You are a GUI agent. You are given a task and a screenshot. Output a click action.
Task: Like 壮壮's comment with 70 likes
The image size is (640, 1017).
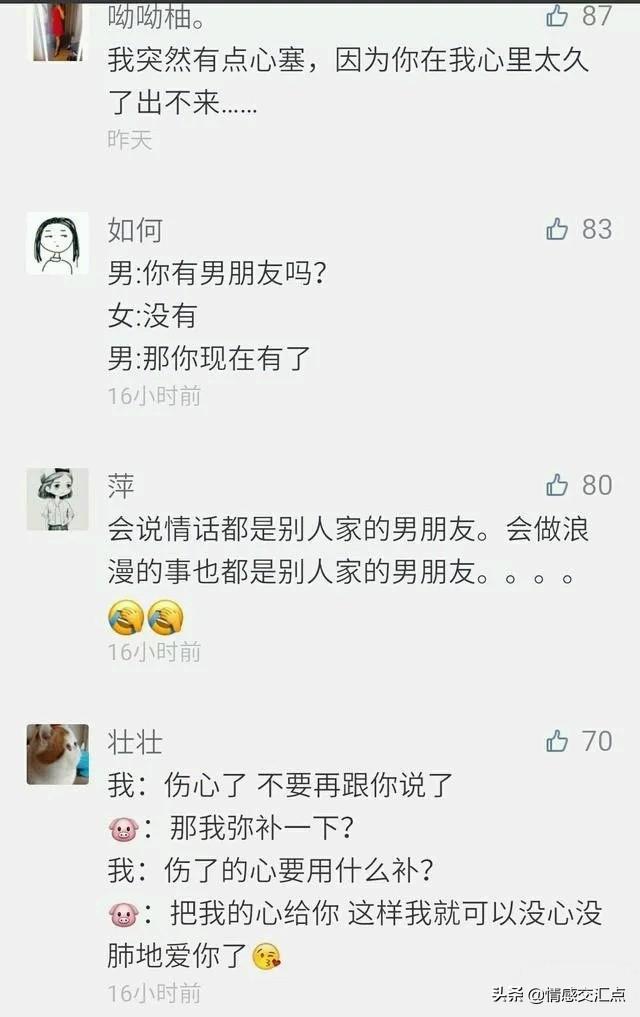tap(557, 741)
